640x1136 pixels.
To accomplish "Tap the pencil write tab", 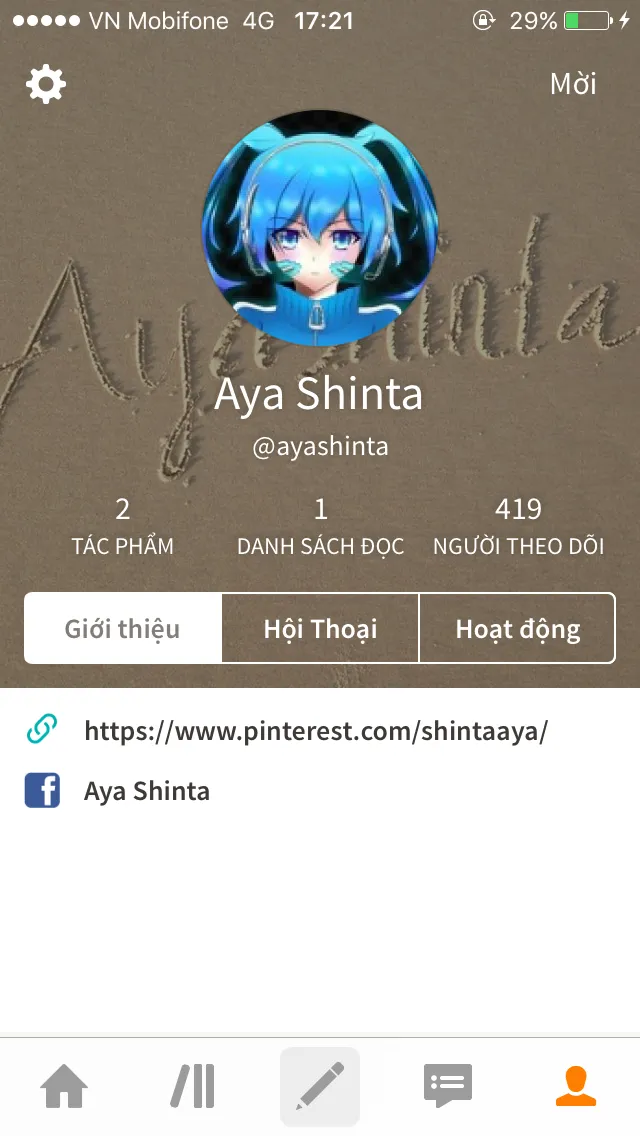I will coord(320,1086).
